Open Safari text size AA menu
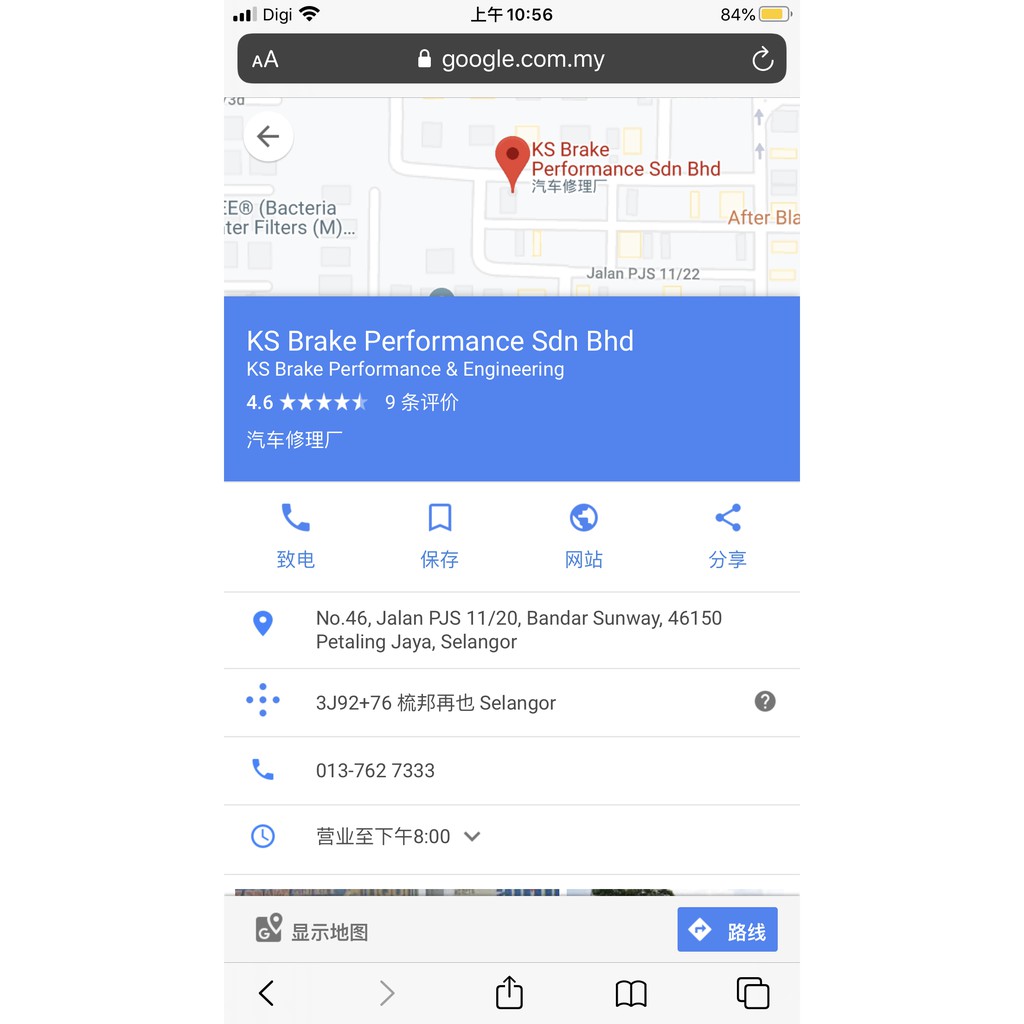Viewport: 1024px width, 1024px height. [x=265, y=60]
